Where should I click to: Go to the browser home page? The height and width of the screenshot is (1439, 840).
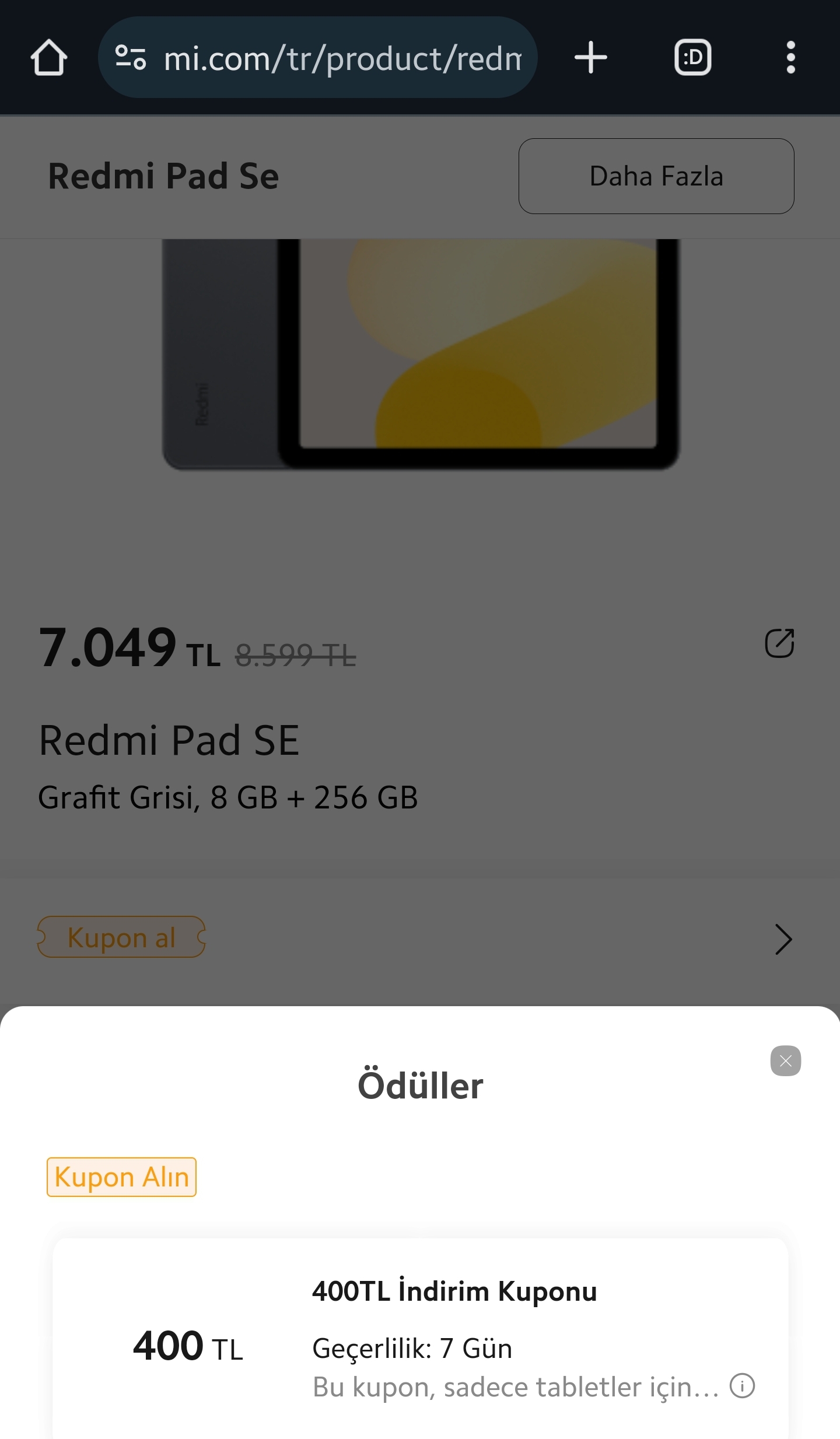(49, 58)
